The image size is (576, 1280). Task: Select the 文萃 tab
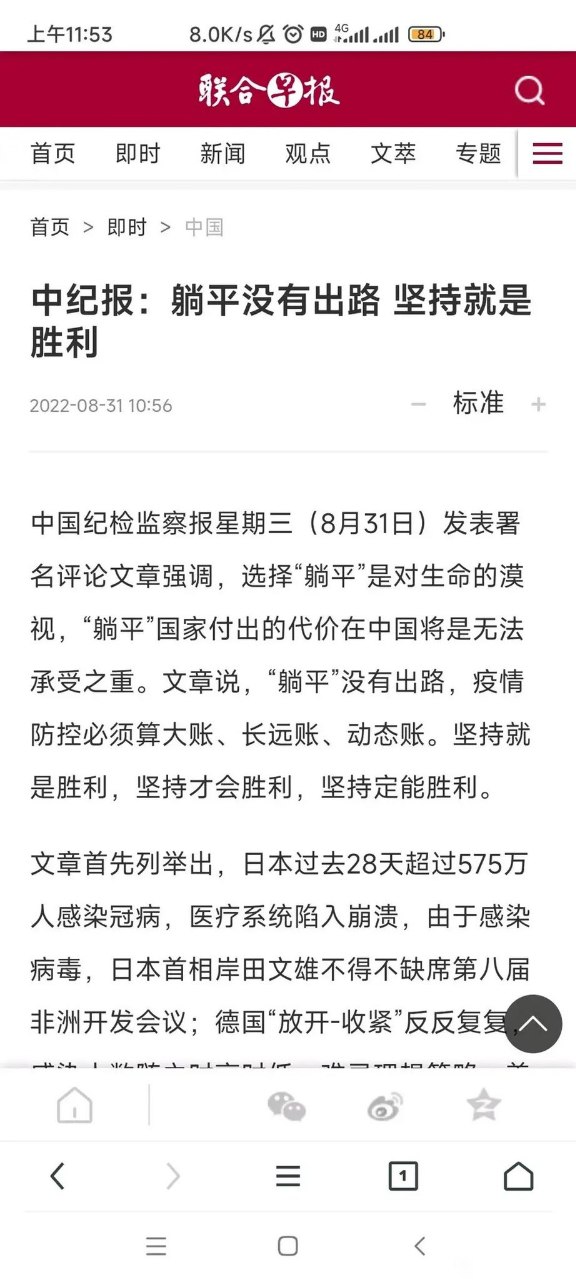[x=393, y=153]
